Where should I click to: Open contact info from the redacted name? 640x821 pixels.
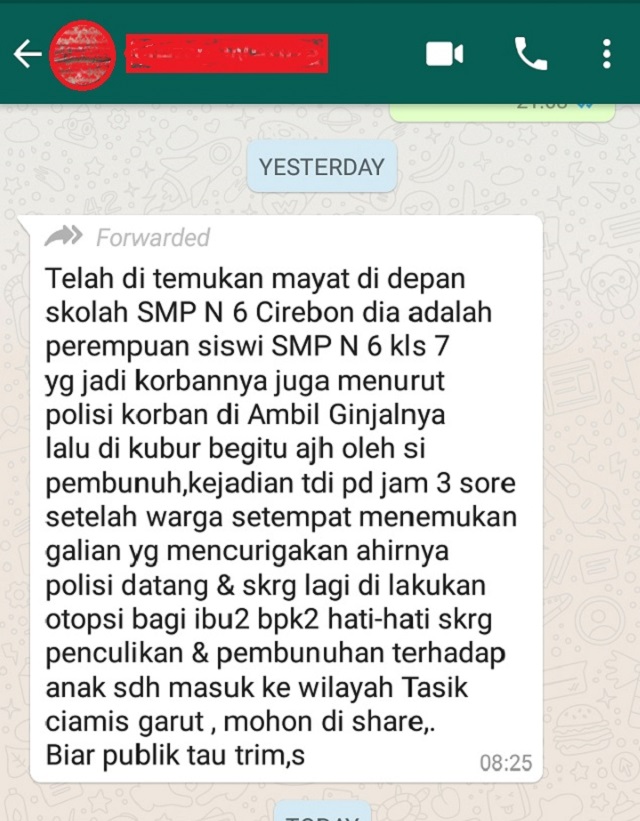[227, 54]
